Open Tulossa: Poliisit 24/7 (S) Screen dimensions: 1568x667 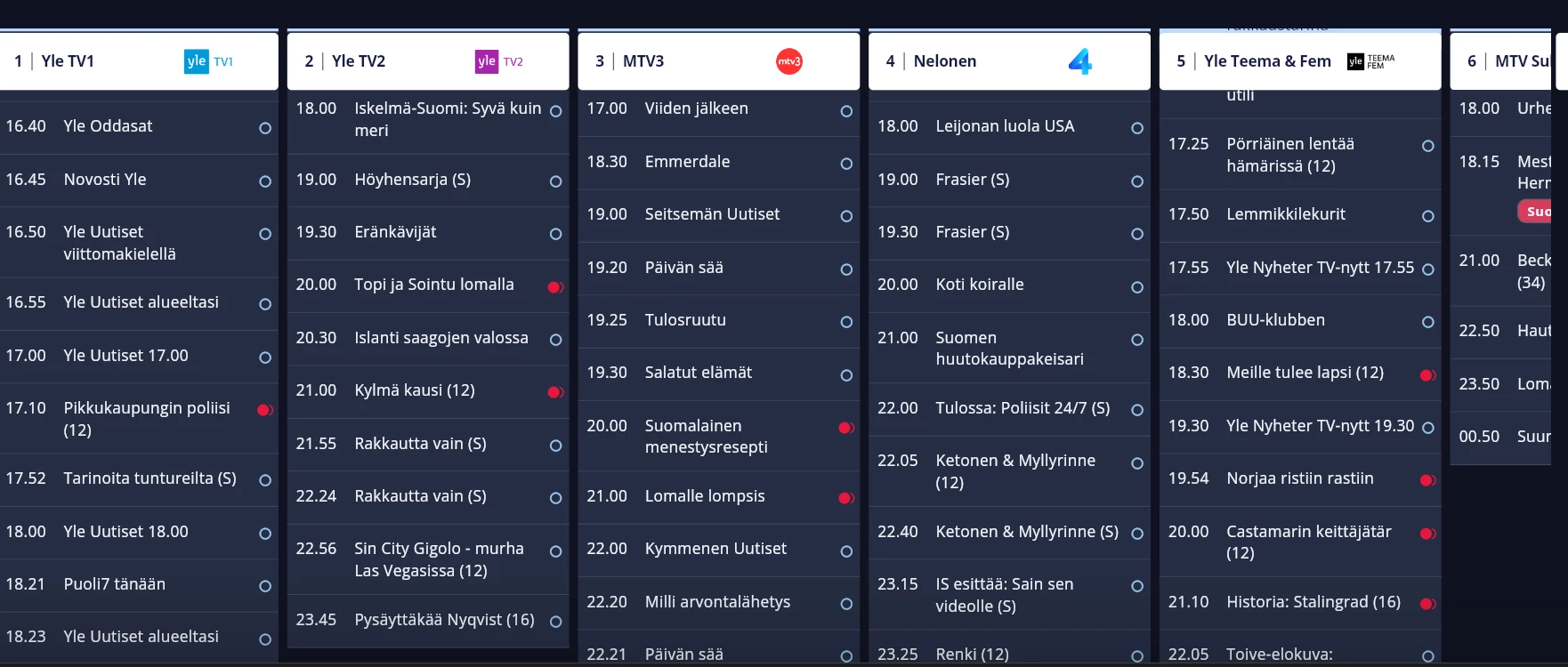point(1022,408)
